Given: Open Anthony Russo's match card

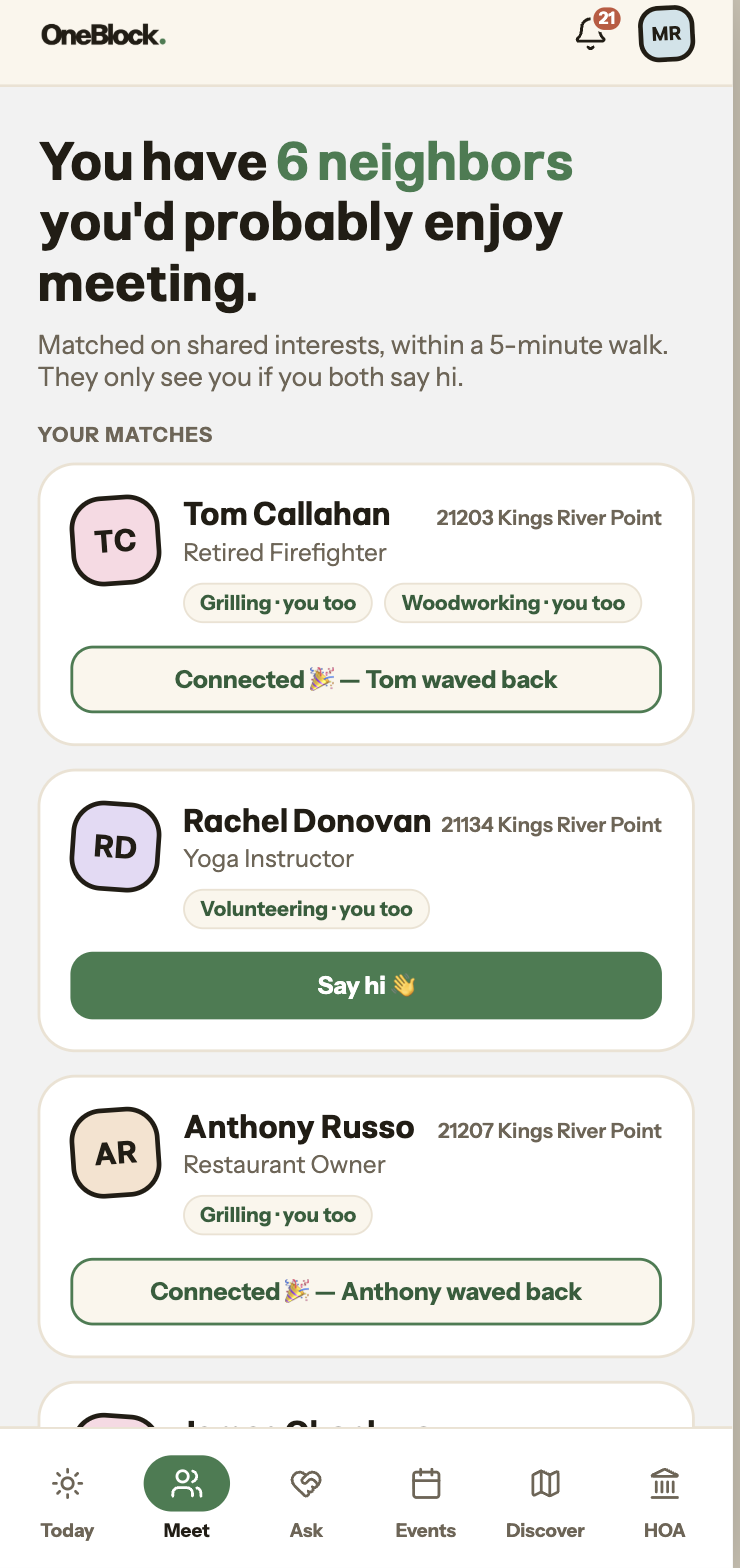Looking at the screenshot, I should click(x=366, y=1216).
